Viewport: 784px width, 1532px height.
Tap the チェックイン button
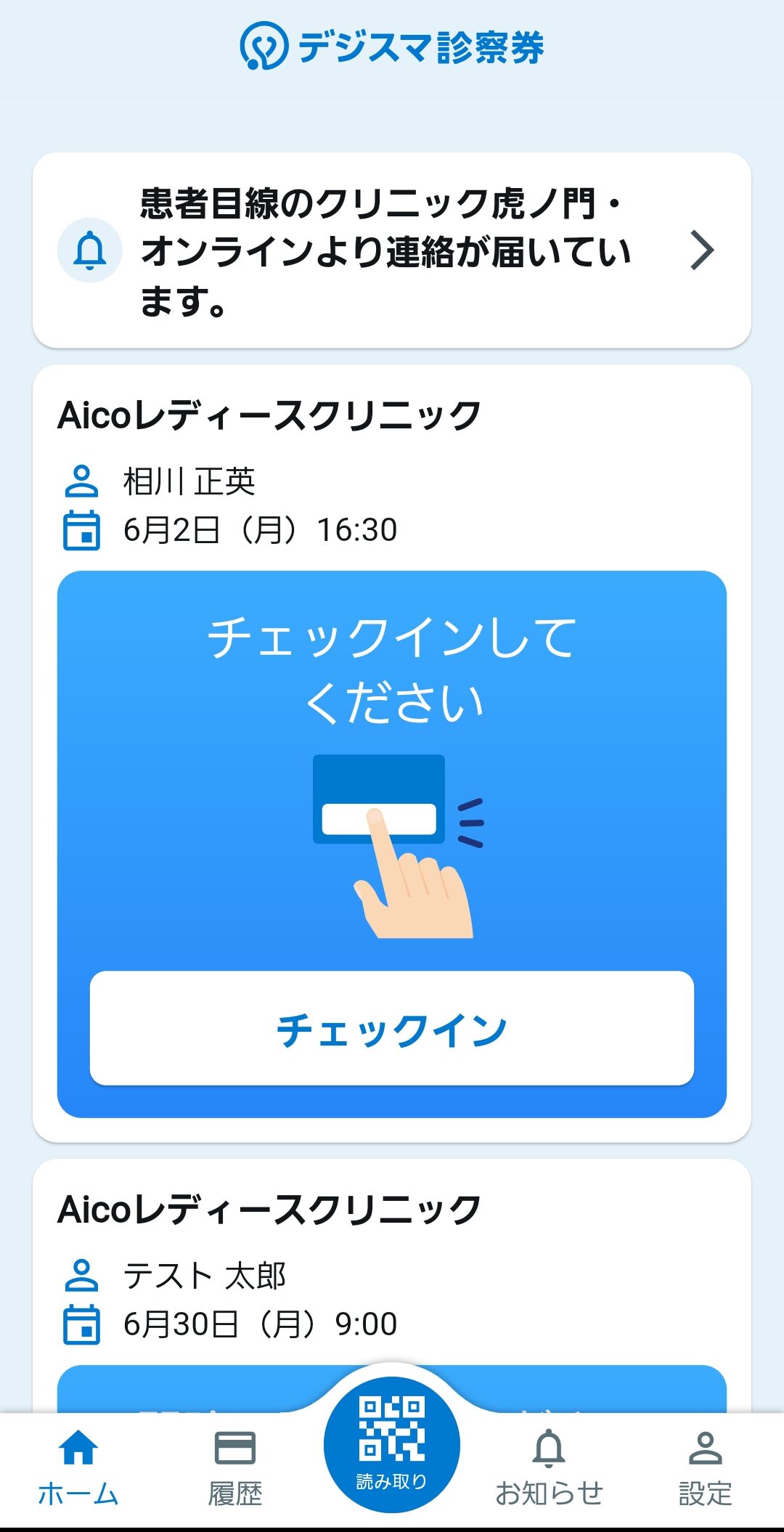pyautogui.click(x=392, y=1028)
